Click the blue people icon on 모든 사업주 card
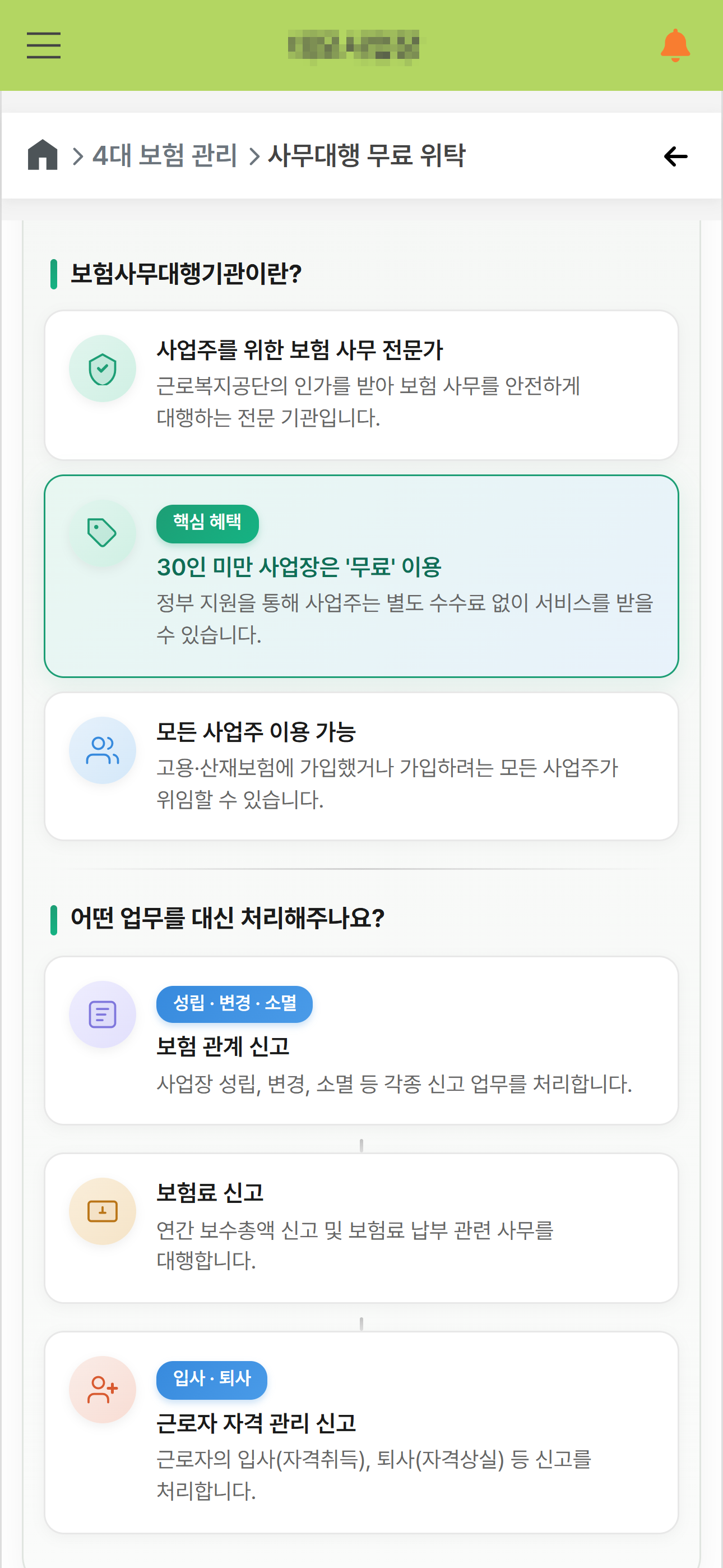The image size is (723, 1568). [x=102, y=750]
